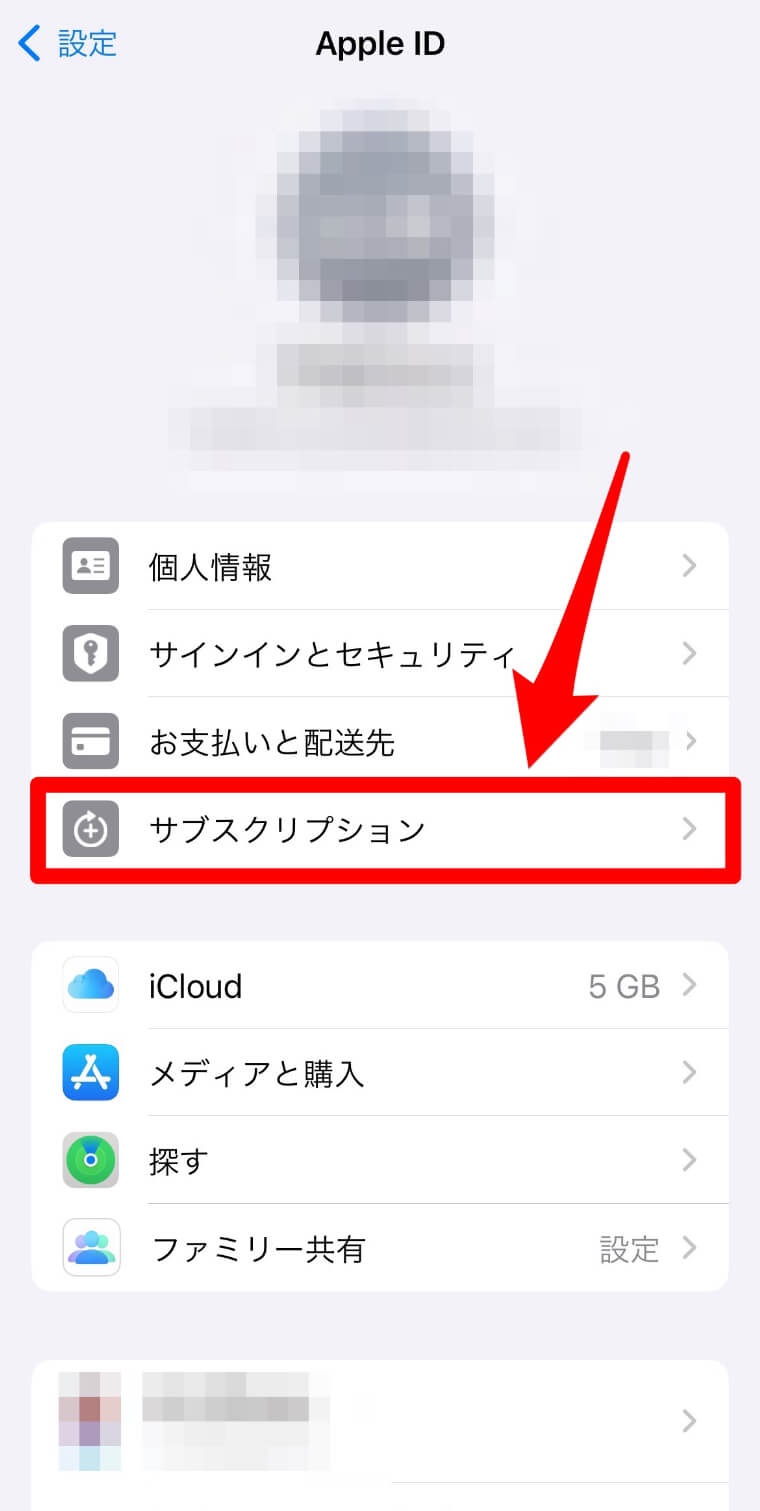Open 探す settings

[x=380, y=1161]
